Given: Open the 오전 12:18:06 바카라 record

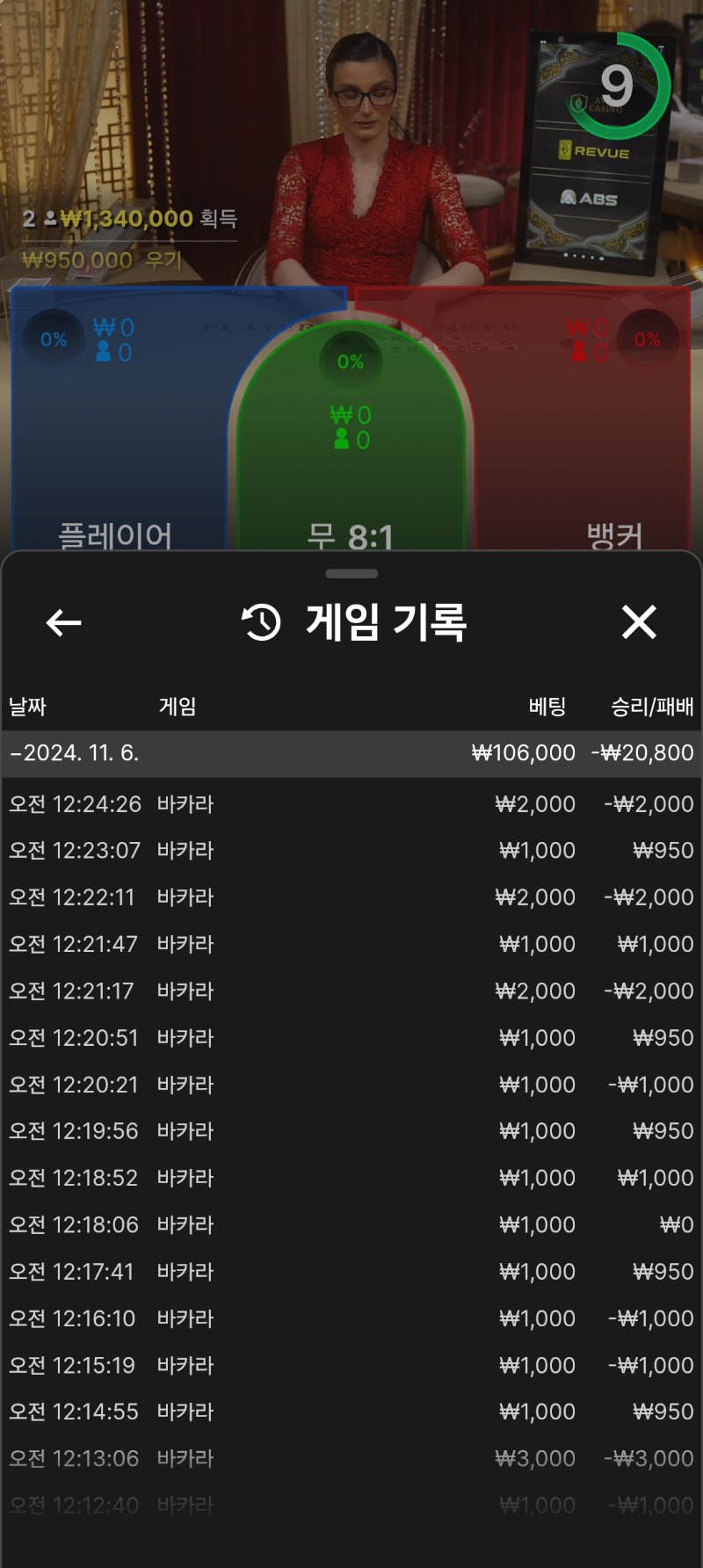Looking at the screenshot, I should [351, 1225].
